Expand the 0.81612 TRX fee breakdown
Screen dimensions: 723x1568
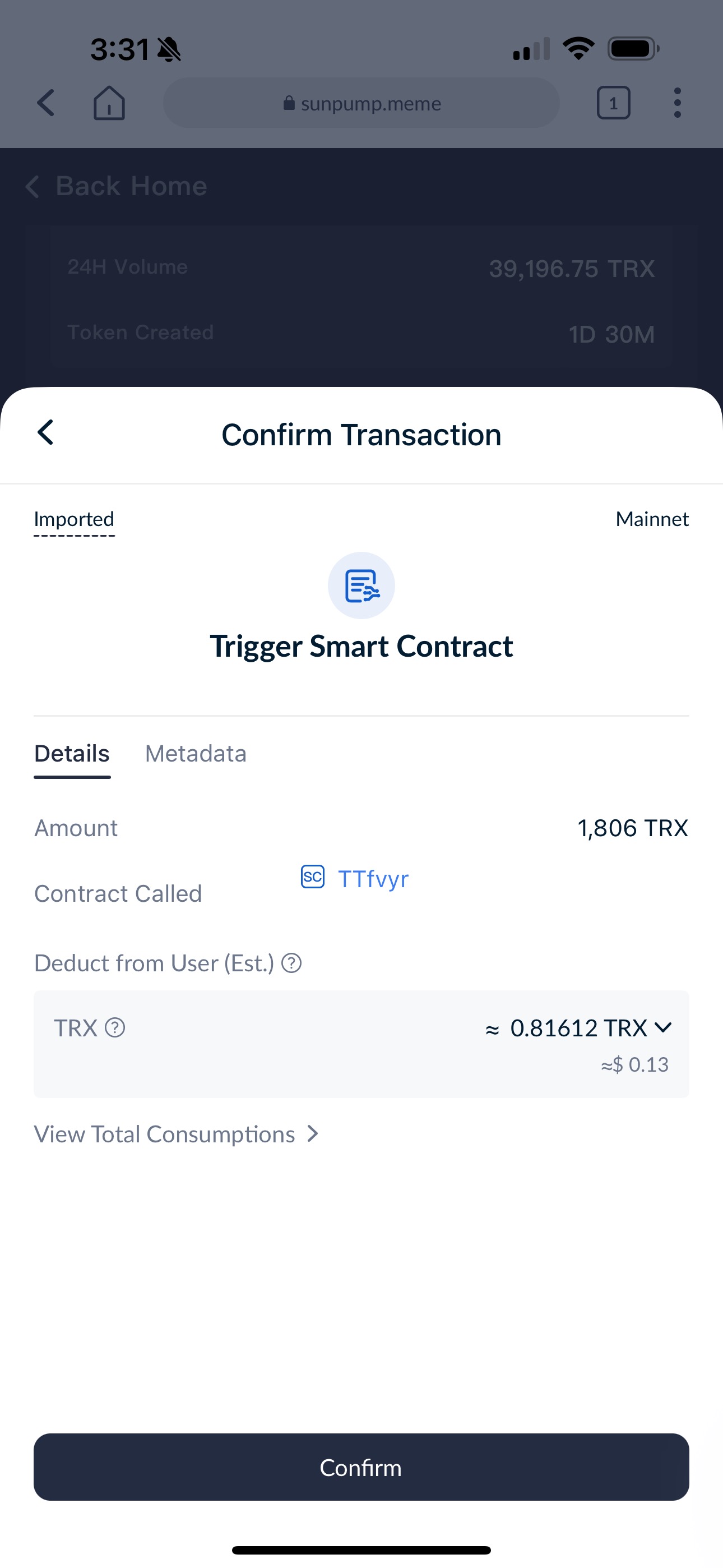point(662,1027)
